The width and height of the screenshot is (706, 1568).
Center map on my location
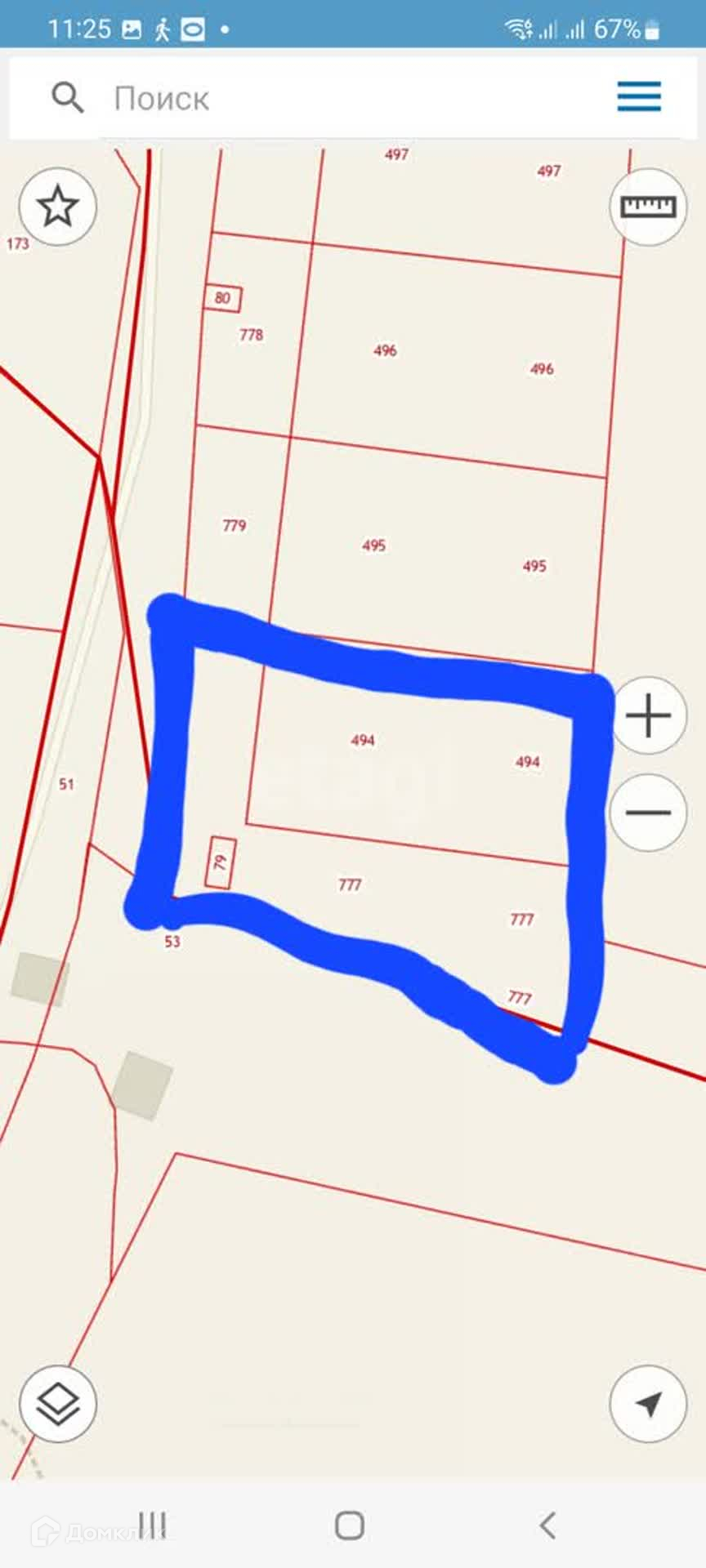click(x=648, y=1403)
